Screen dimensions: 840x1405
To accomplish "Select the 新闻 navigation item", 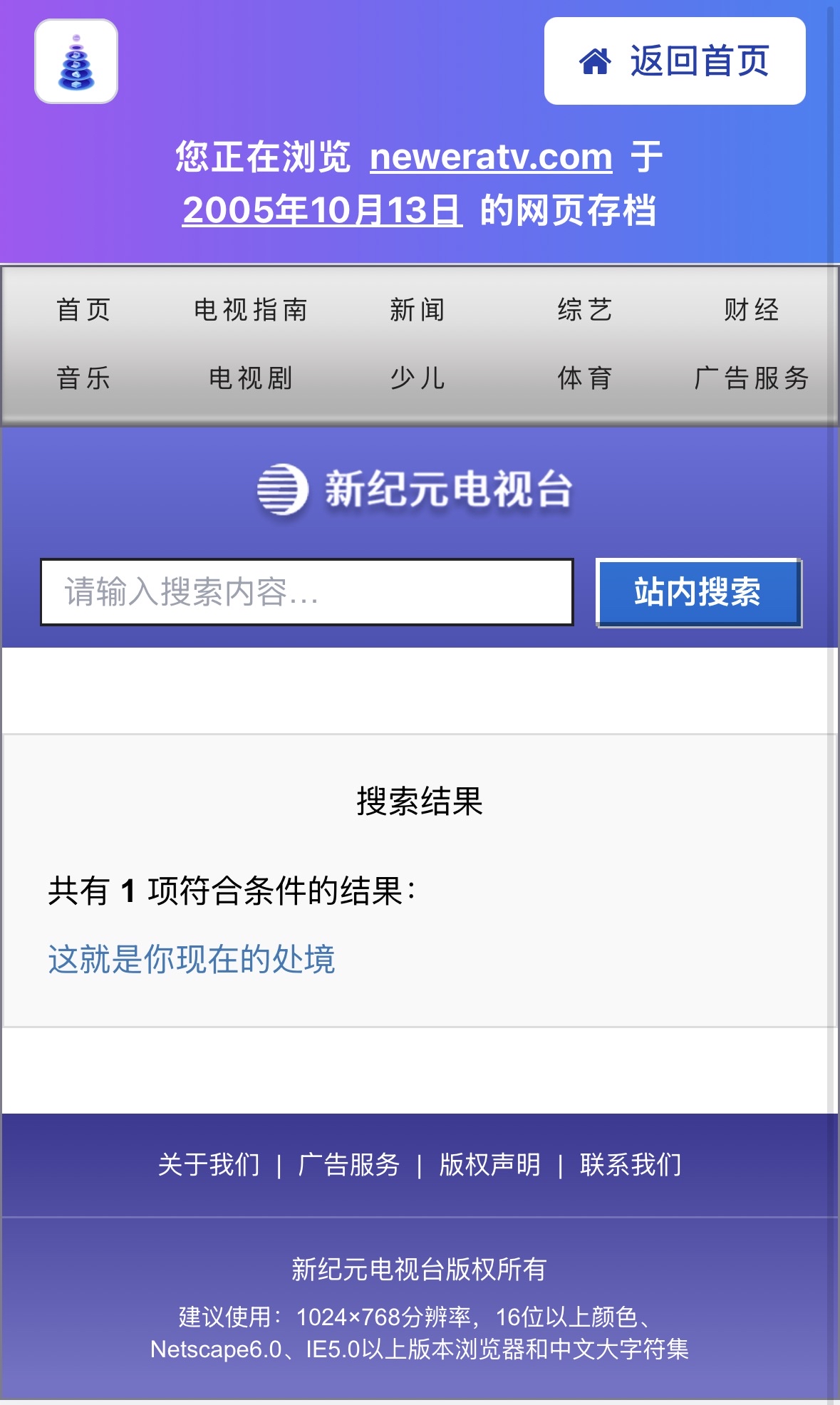I will pyautogui.click(x=419, y=309).
